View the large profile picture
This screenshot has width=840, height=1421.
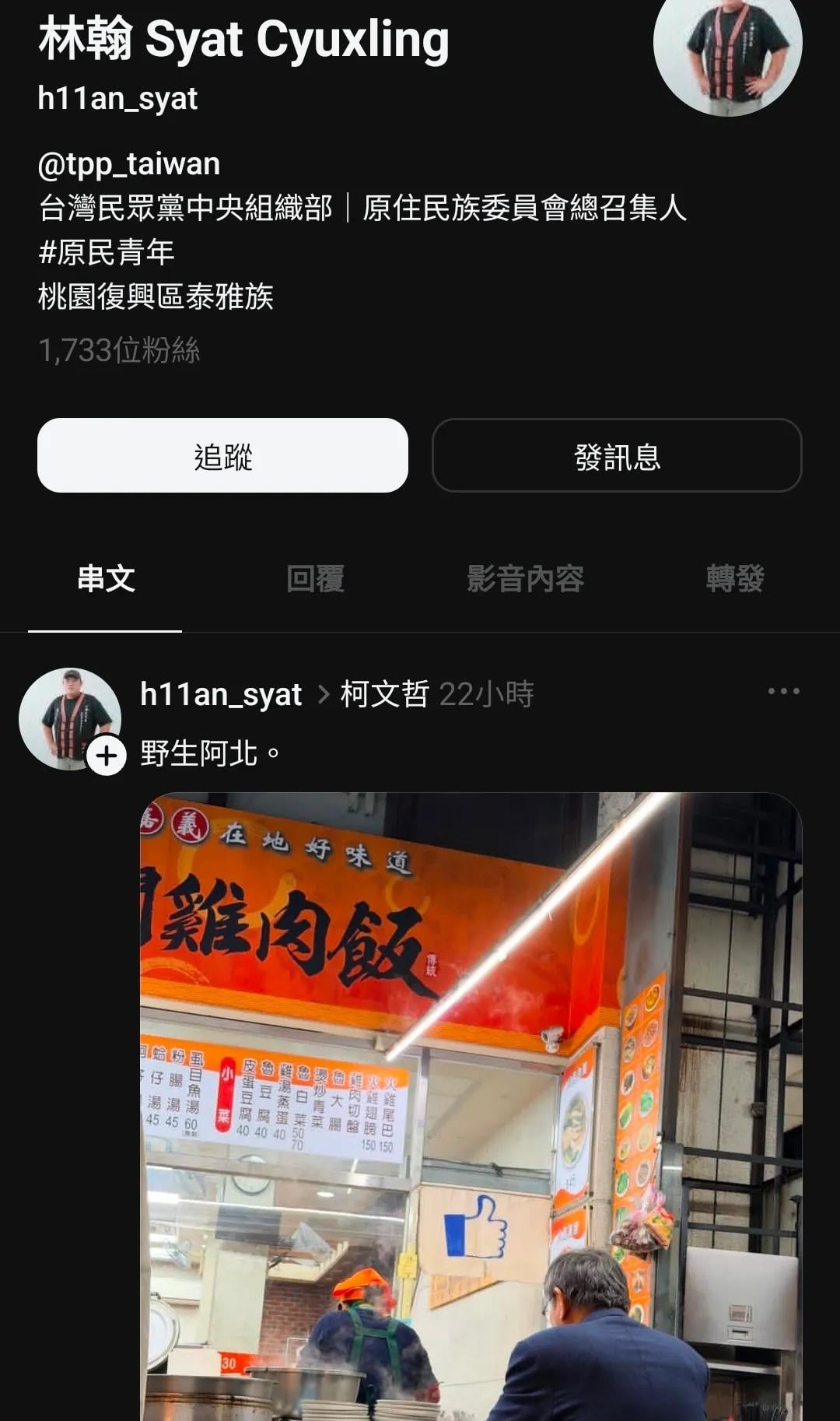tap(727, 47)
